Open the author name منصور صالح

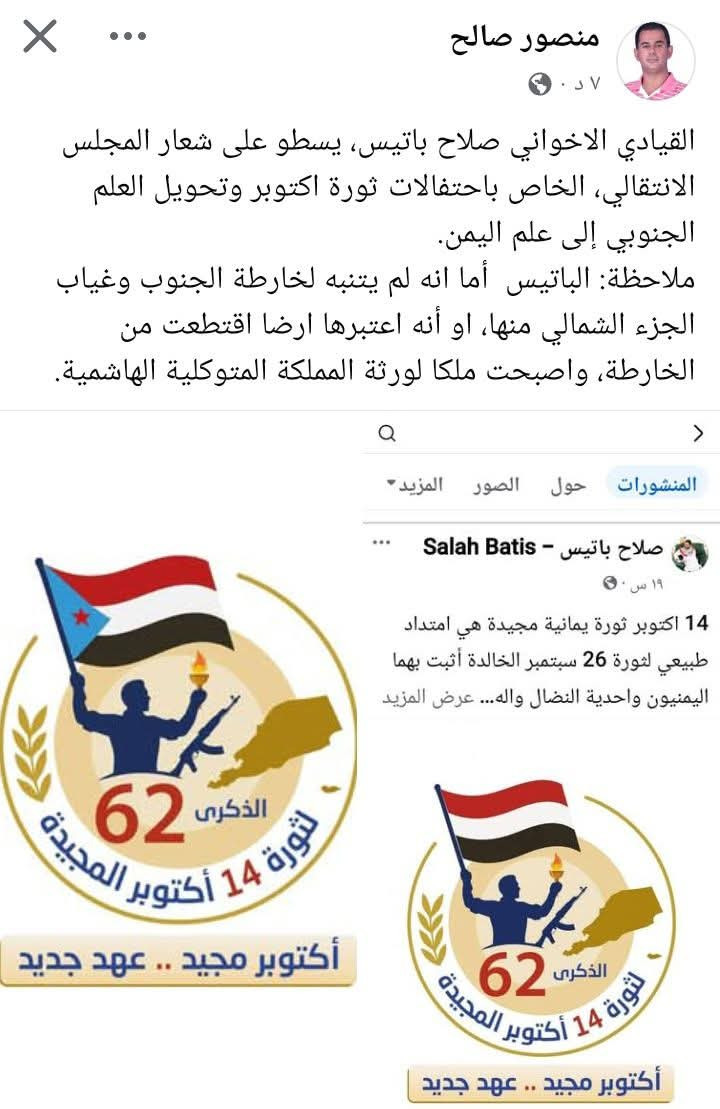coord(525,41)
